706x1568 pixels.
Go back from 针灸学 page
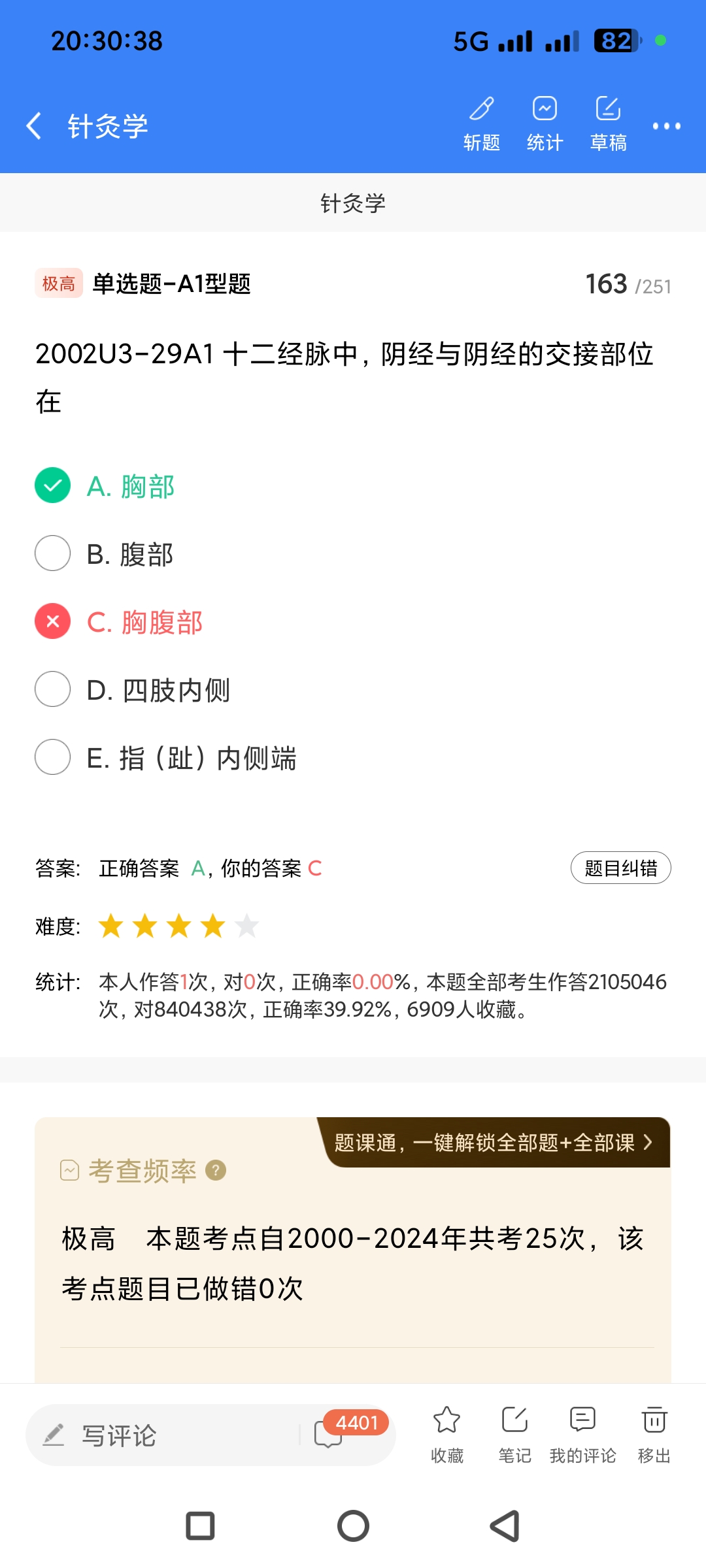[34, 125]
